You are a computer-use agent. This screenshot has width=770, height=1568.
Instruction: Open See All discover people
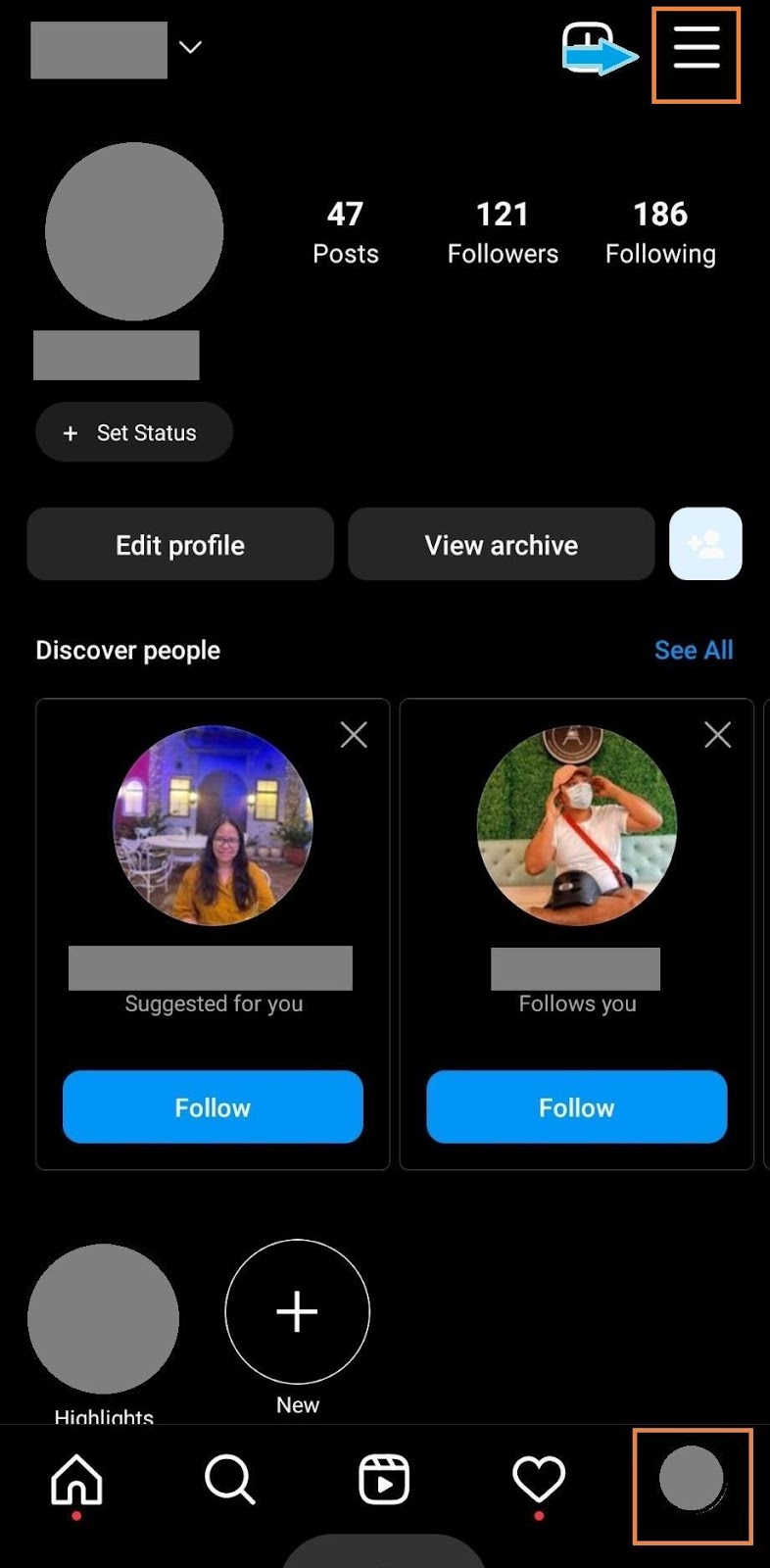point(693,650)
